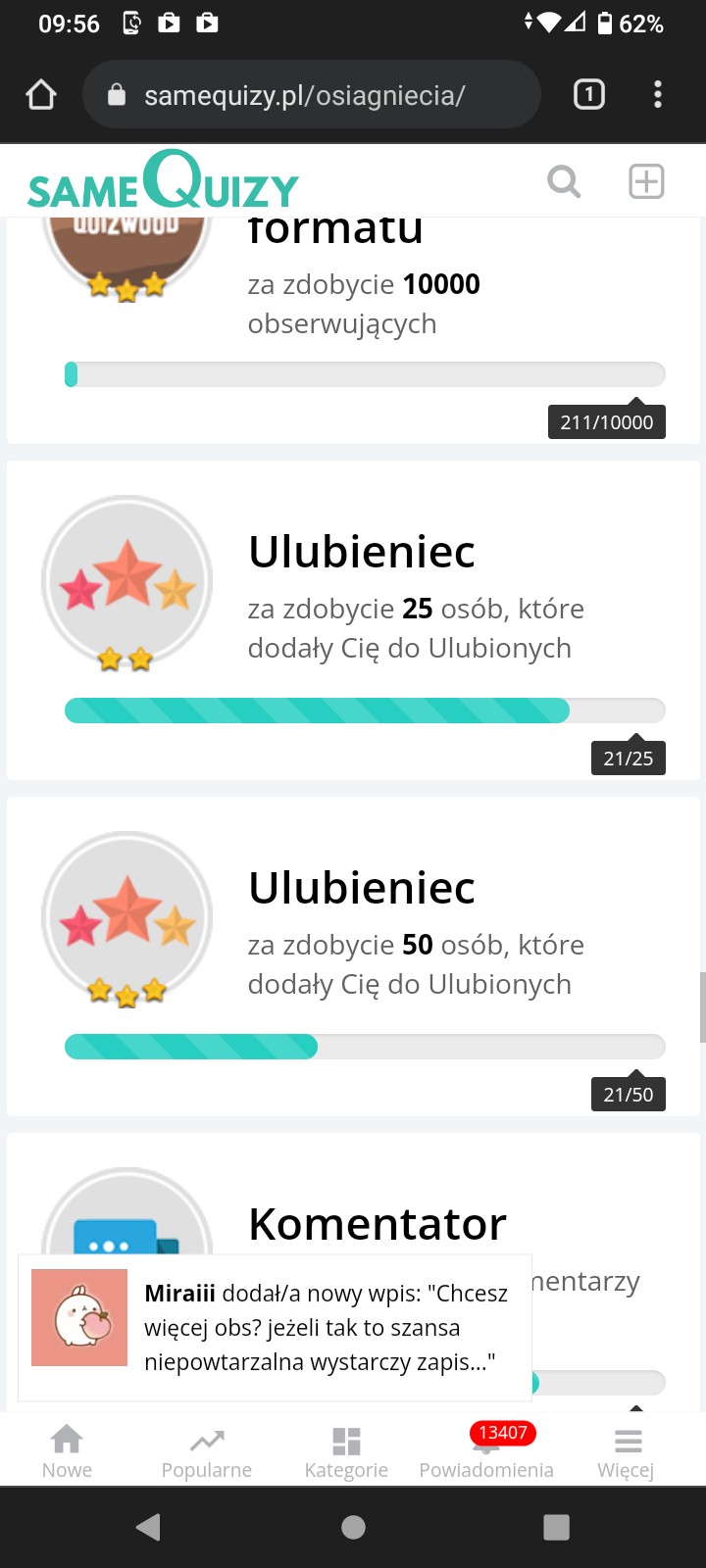Open the browser home button
The image size is (706, 1568).
click(x=41, y=95)
